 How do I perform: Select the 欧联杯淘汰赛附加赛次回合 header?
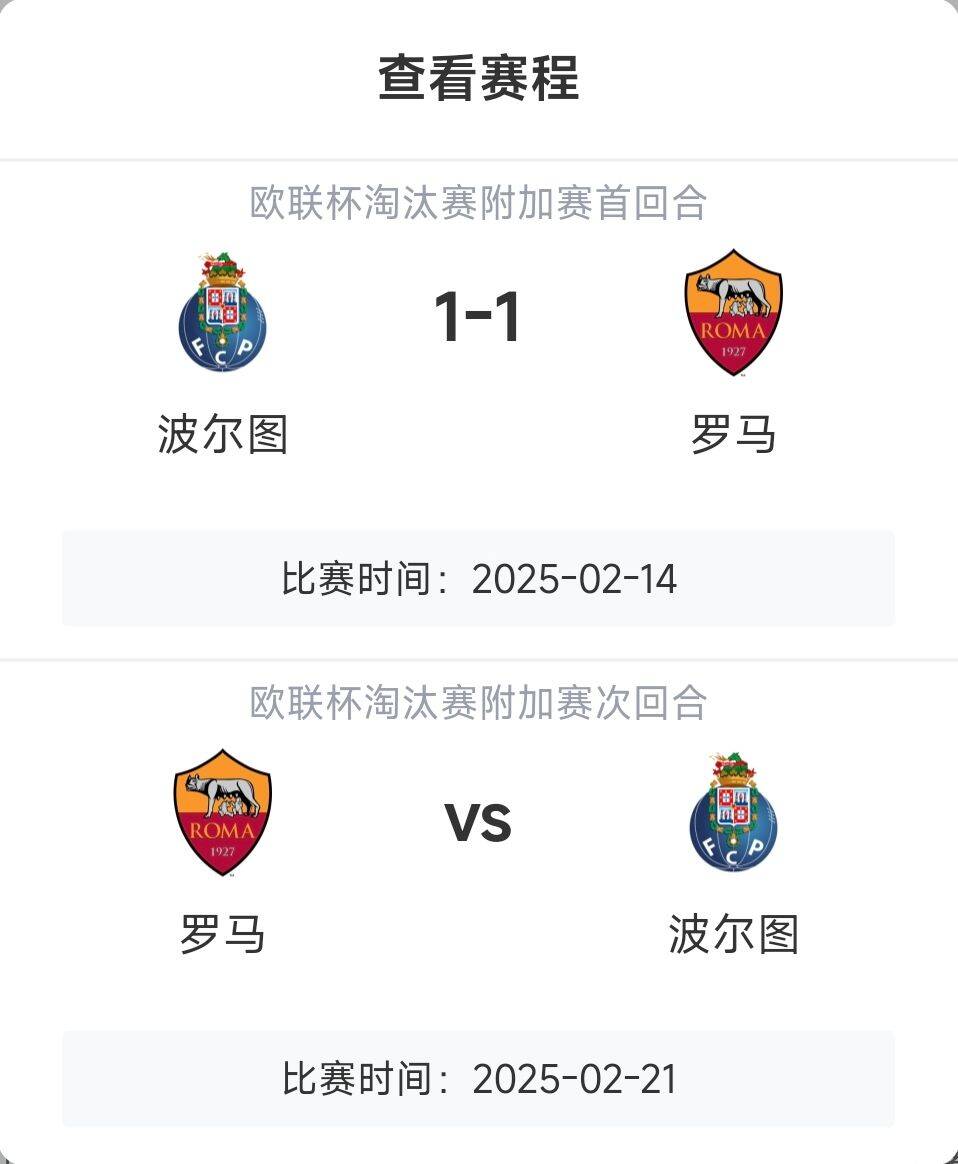(478, 700)
